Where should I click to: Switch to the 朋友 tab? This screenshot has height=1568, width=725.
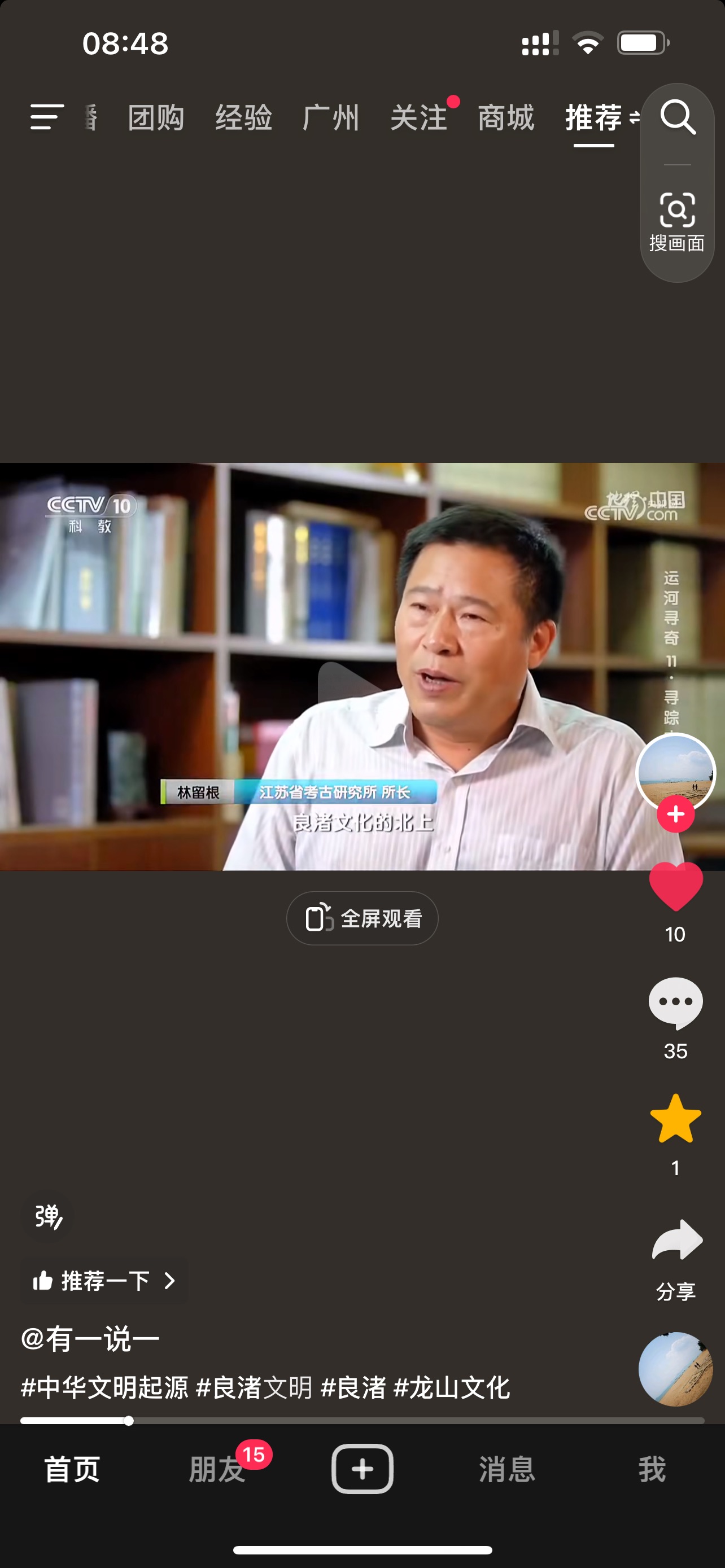click(217, 1469)
